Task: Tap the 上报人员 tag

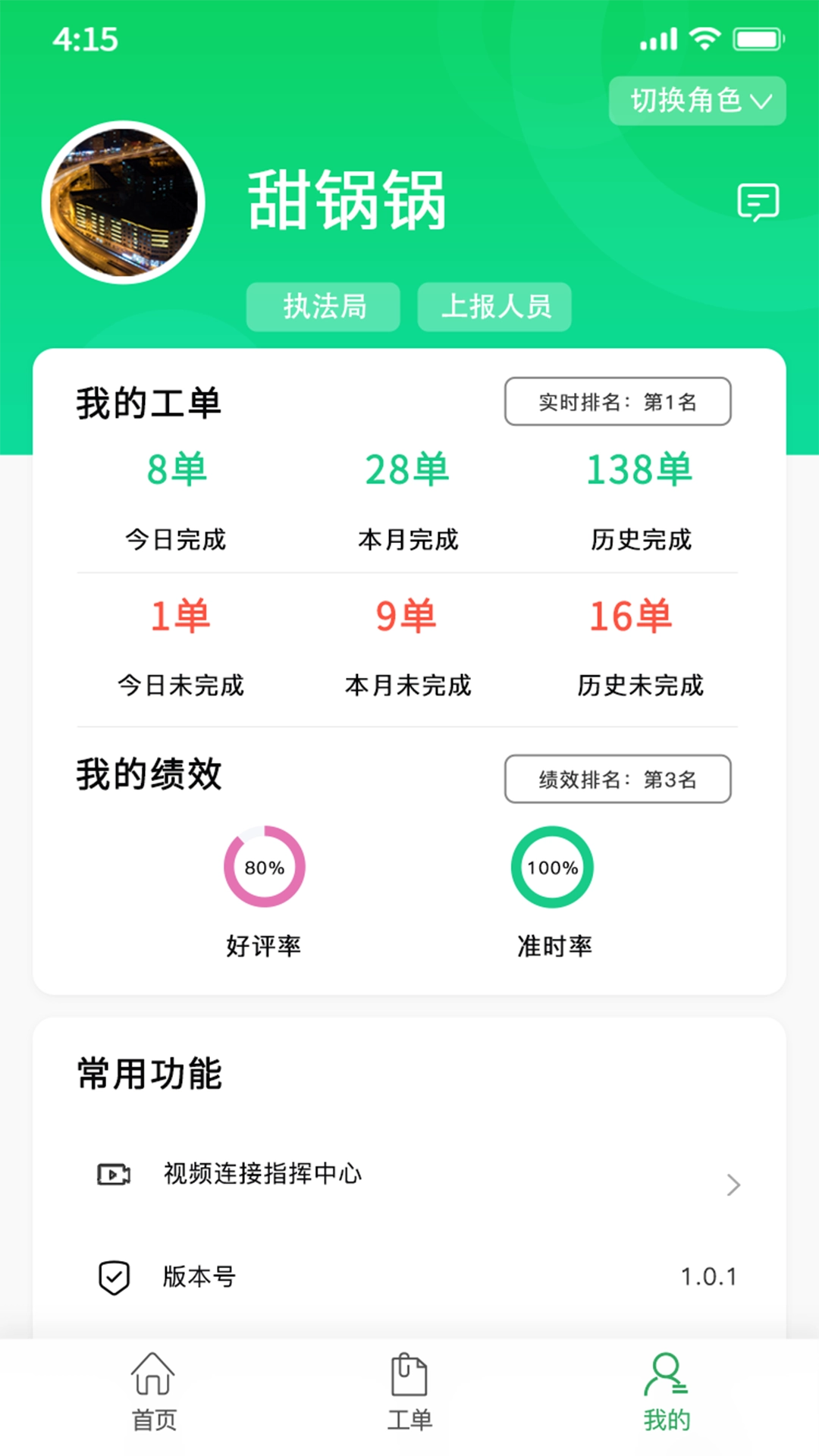Action: pyautogui.click(x=494, y=306)
